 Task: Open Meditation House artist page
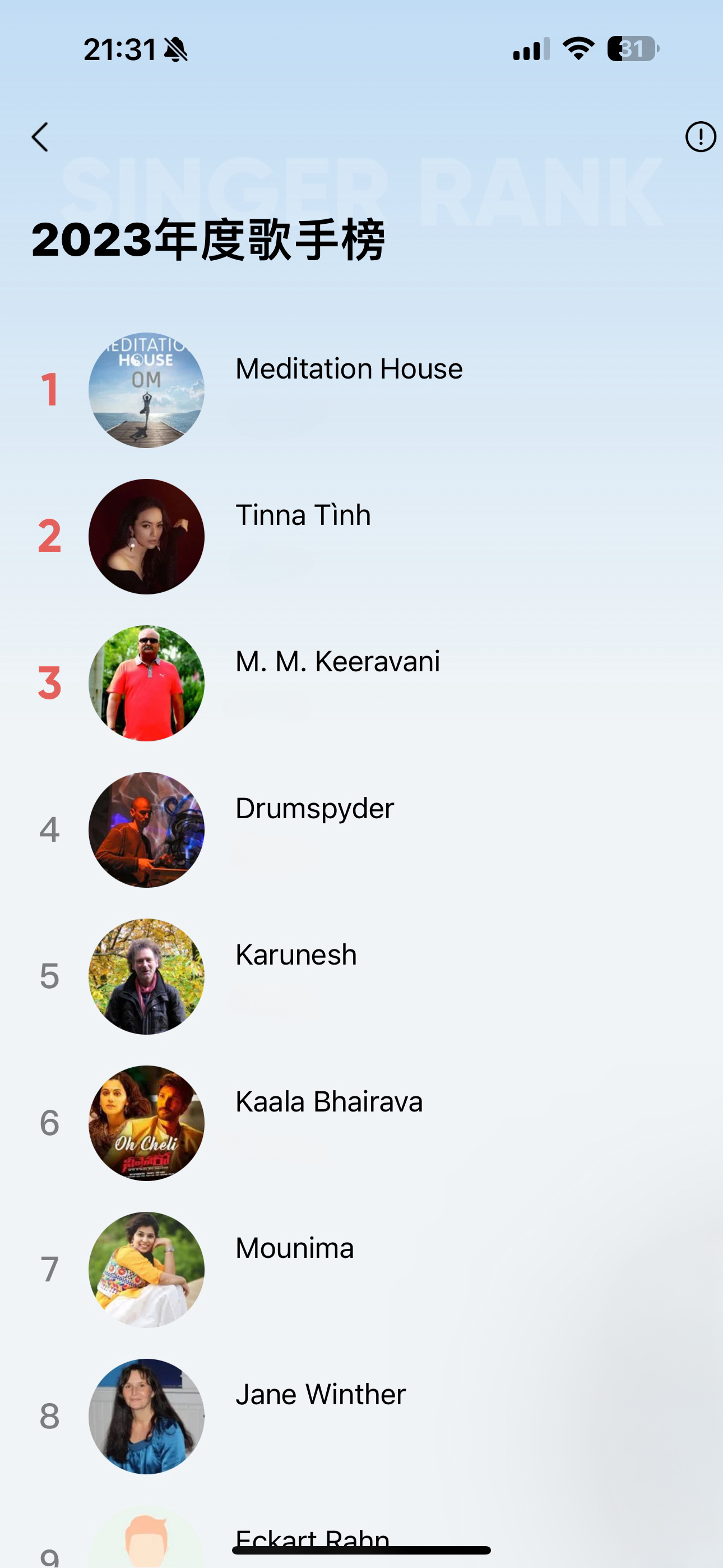click(349, 370)
